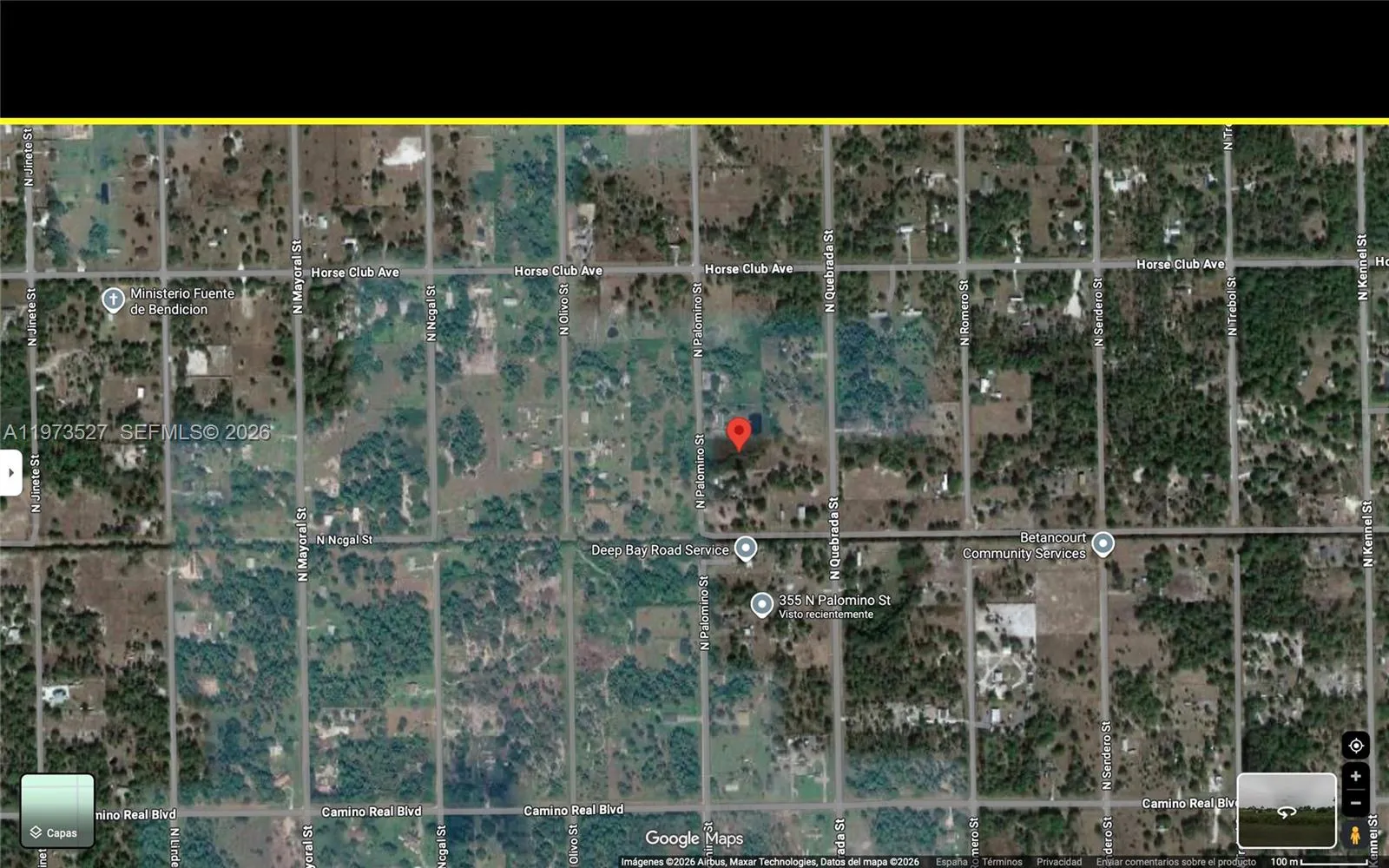Open the Street View preview thumbnail
1389x868 pixels.
pyautogui.click(x=1286, y=811)
